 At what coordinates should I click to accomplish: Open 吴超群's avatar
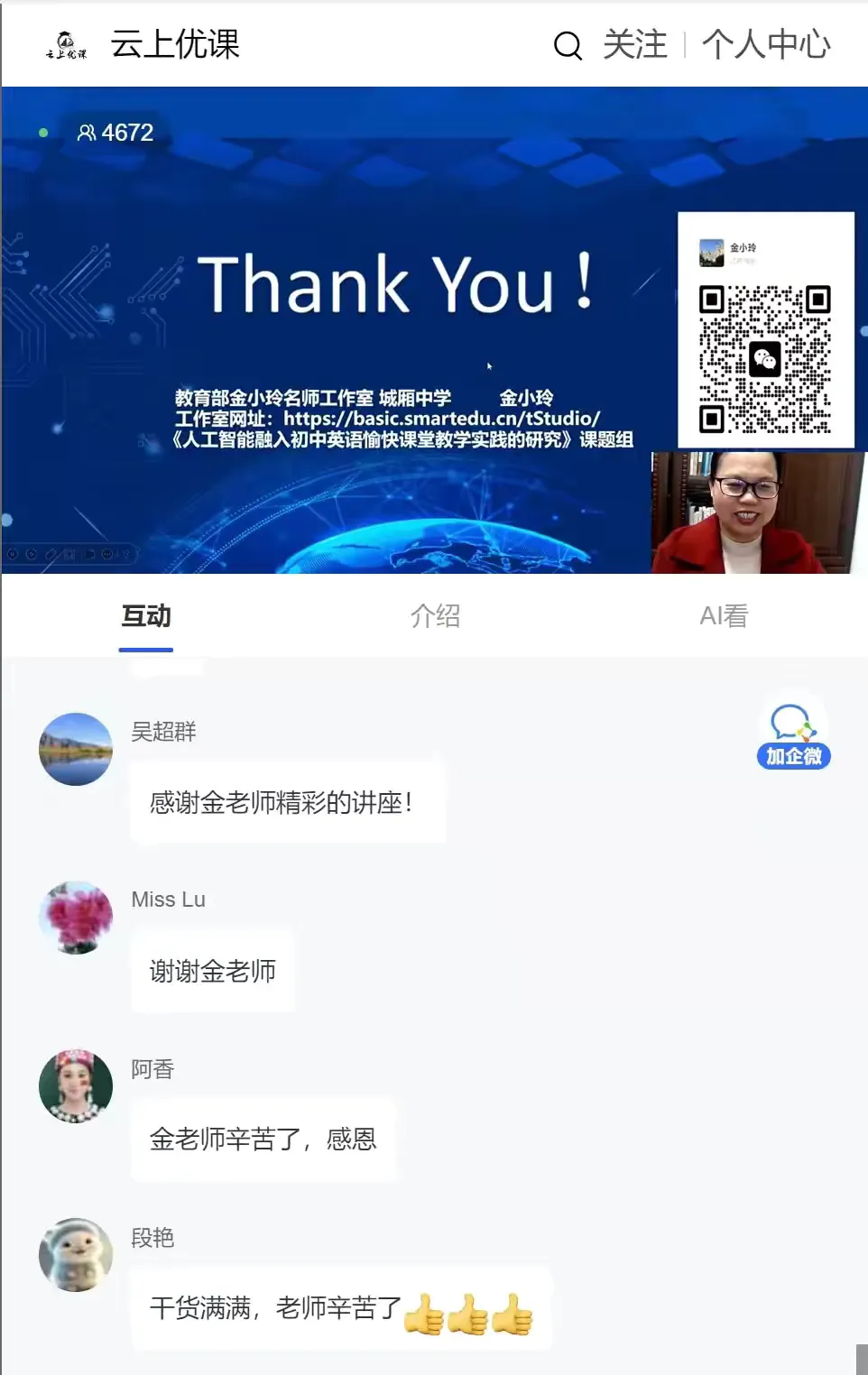pyautogui.click(x=76, y=749)
